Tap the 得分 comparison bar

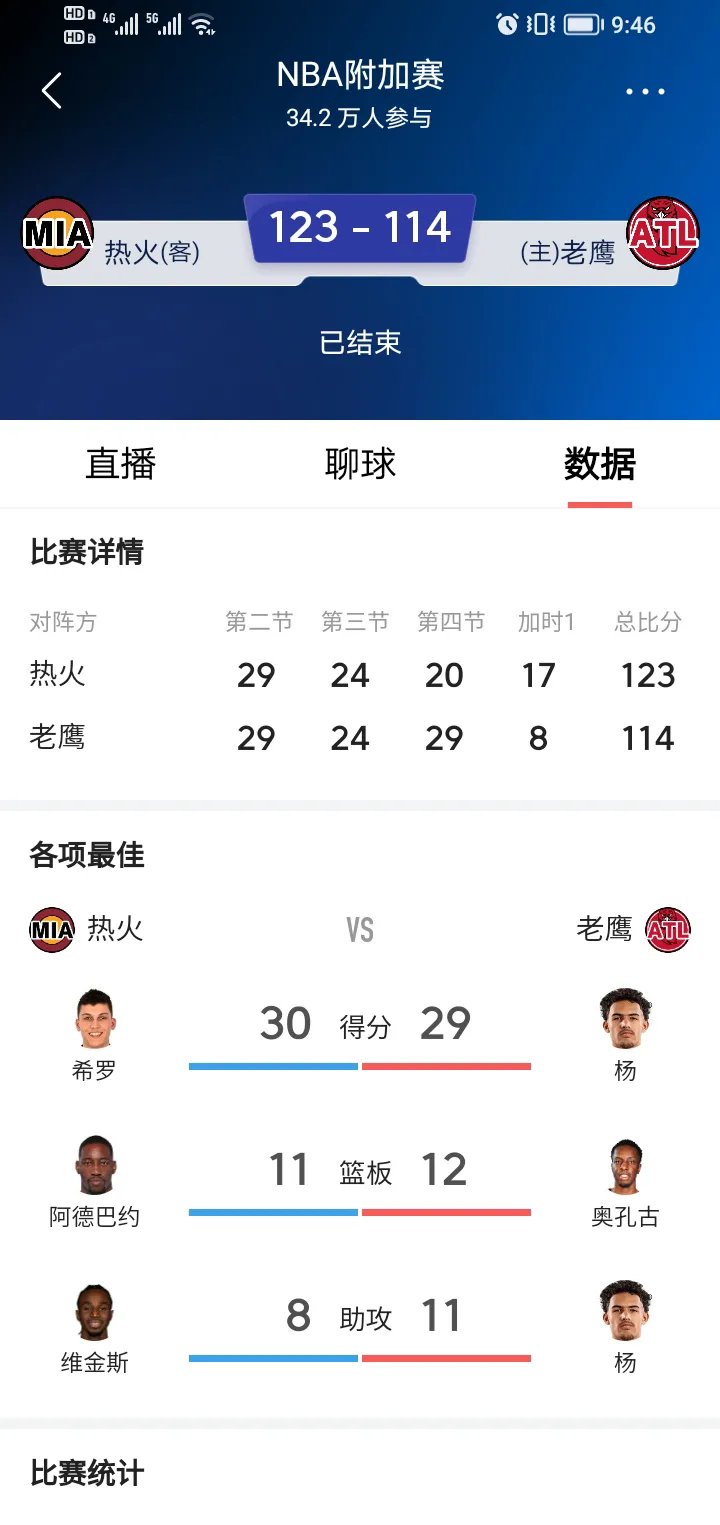click(x=360, y=1065)
